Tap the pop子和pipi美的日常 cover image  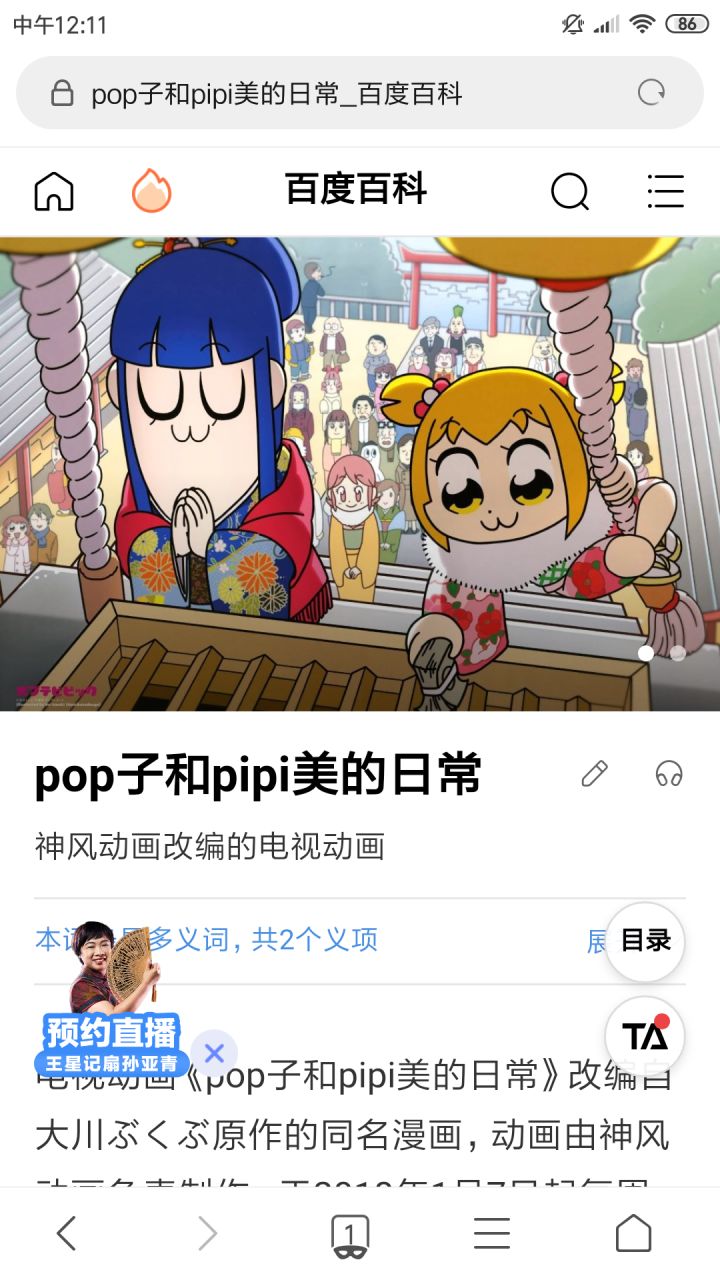[360, 470]
